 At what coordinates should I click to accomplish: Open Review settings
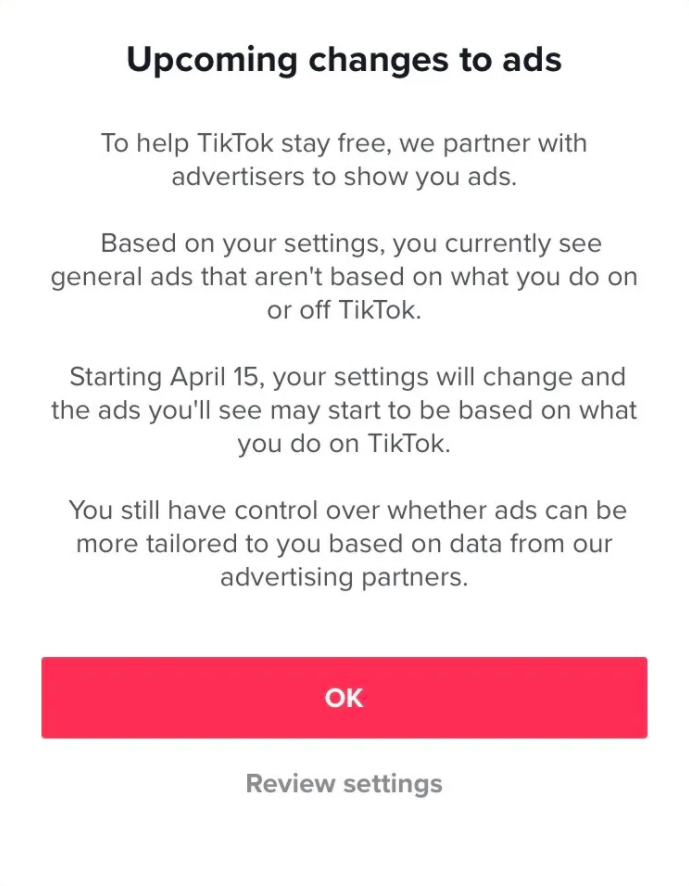click(344, 783)
